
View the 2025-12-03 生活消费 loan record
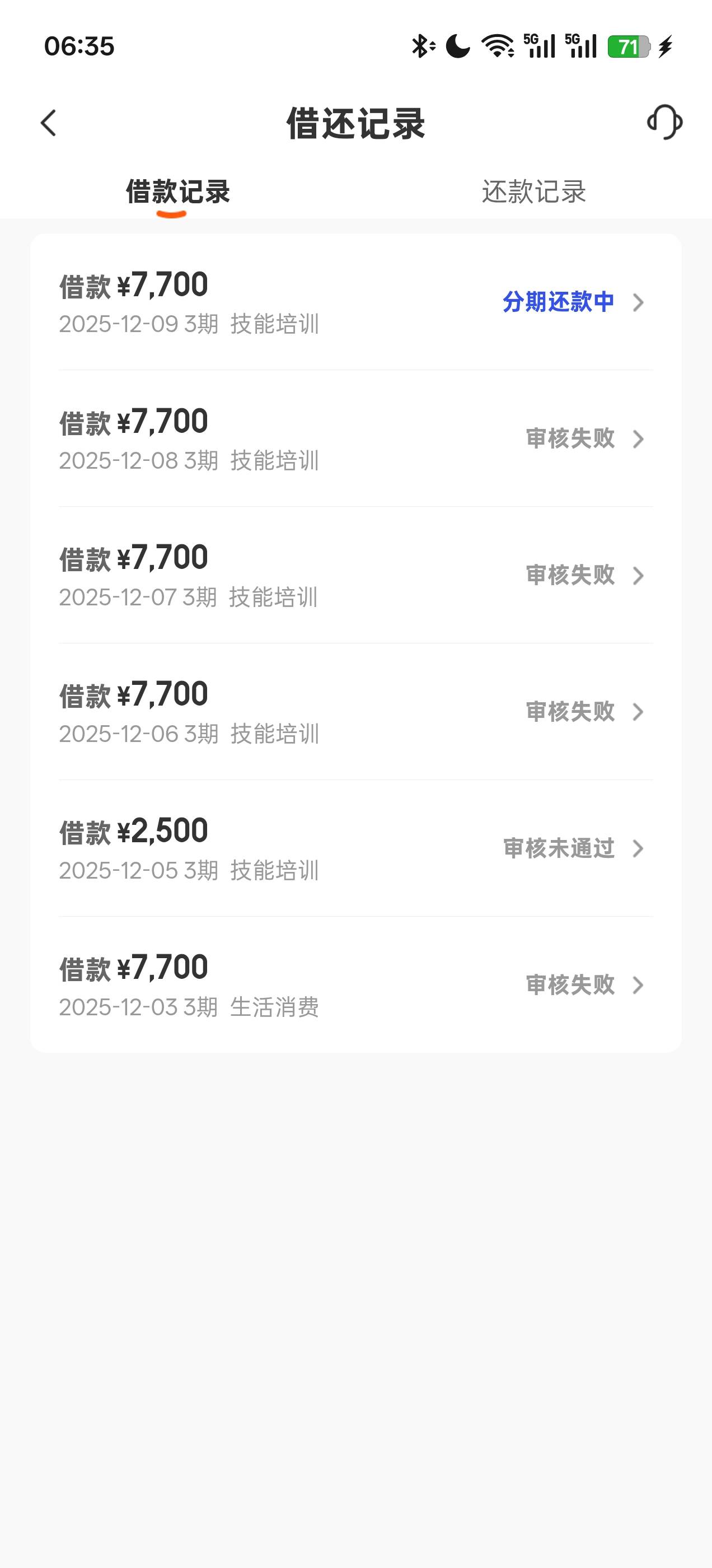click(355, 985)
